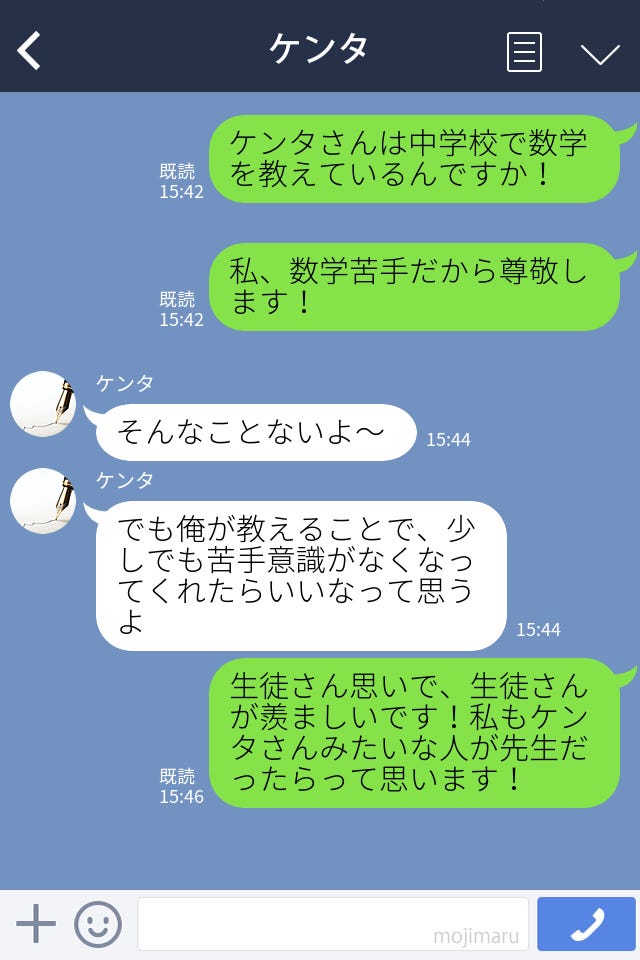
Task: Tap the blue phone call button
Action: [586, 924]
